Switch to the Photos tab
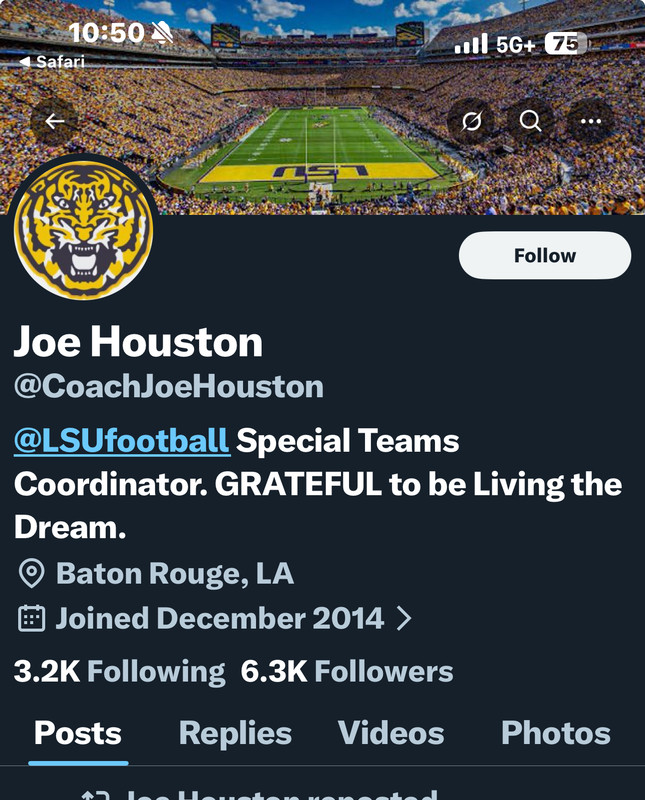The image size is (645, 800). 555,733
